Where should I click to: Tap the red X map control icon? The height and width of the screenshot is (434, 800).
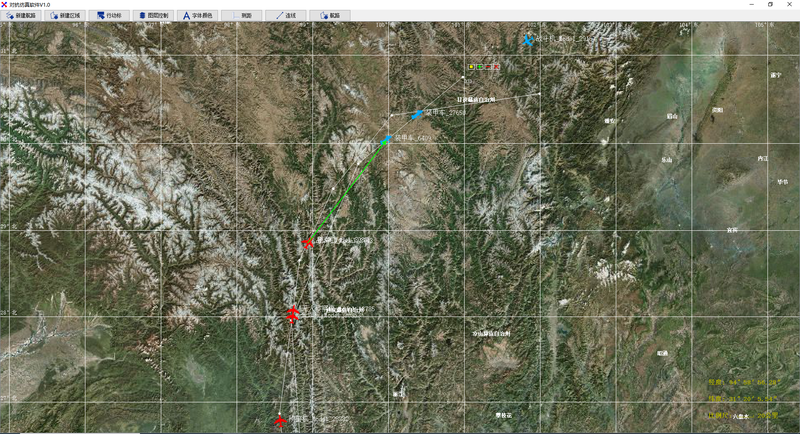point(497,67)
